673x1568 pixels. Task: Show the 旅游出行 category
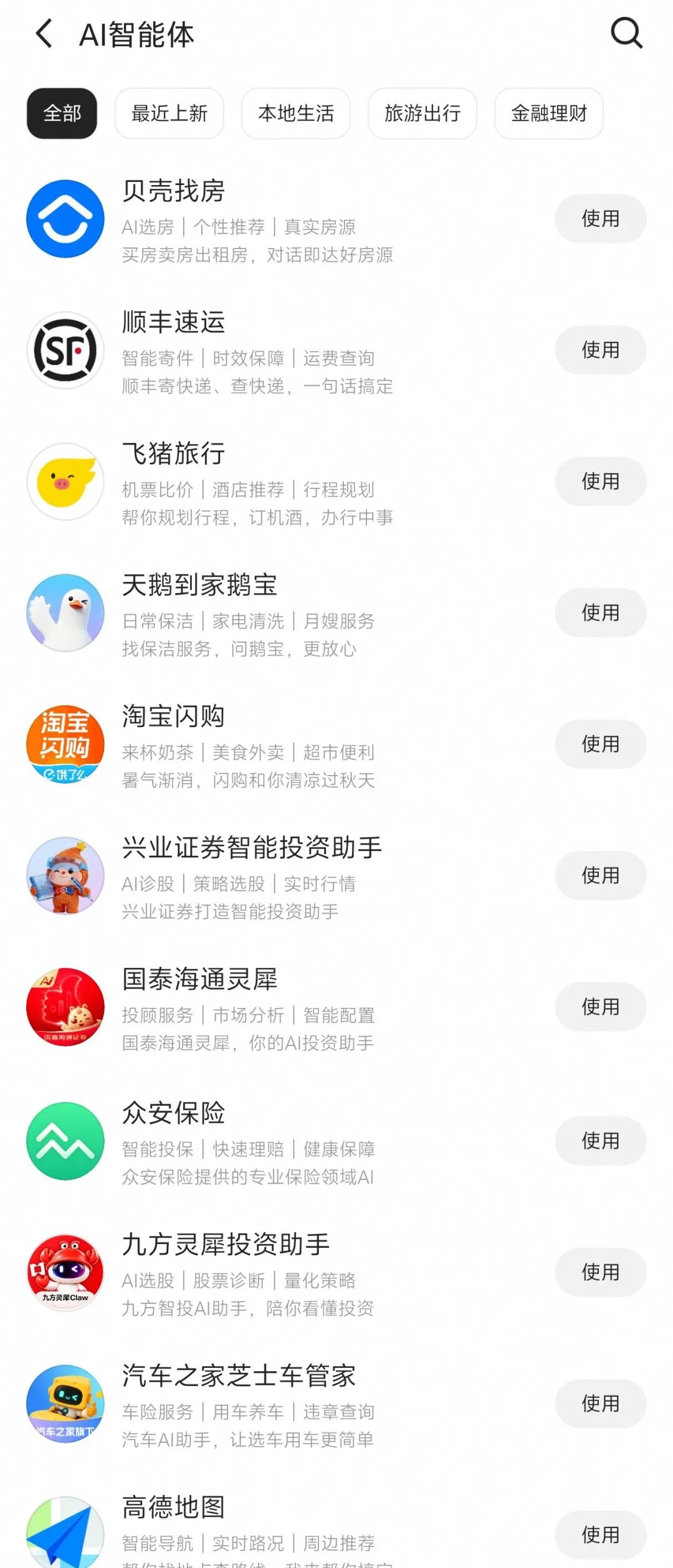422,113
